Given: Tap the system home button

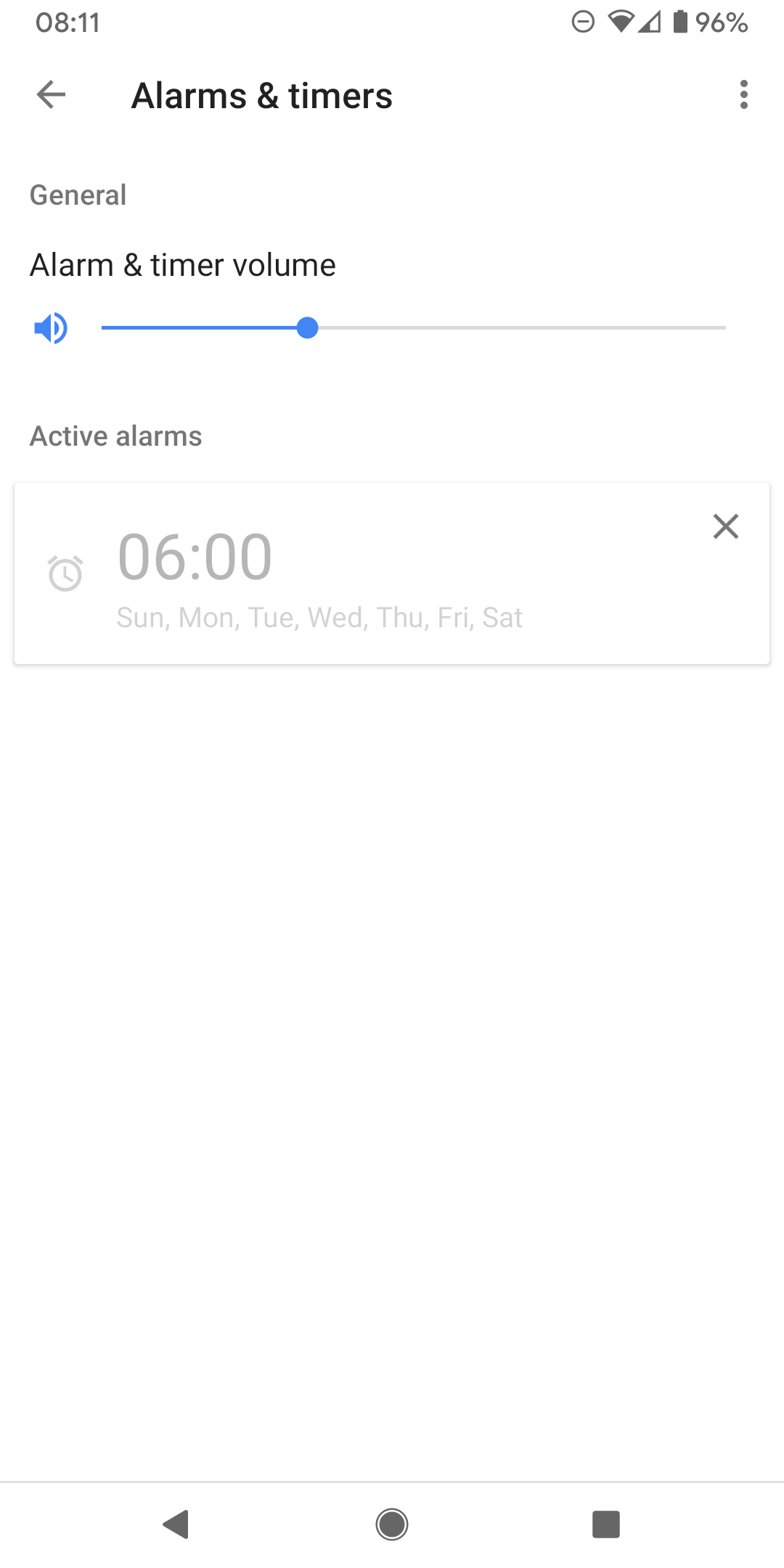Looking at the screenshot, I should (392, 1524).
